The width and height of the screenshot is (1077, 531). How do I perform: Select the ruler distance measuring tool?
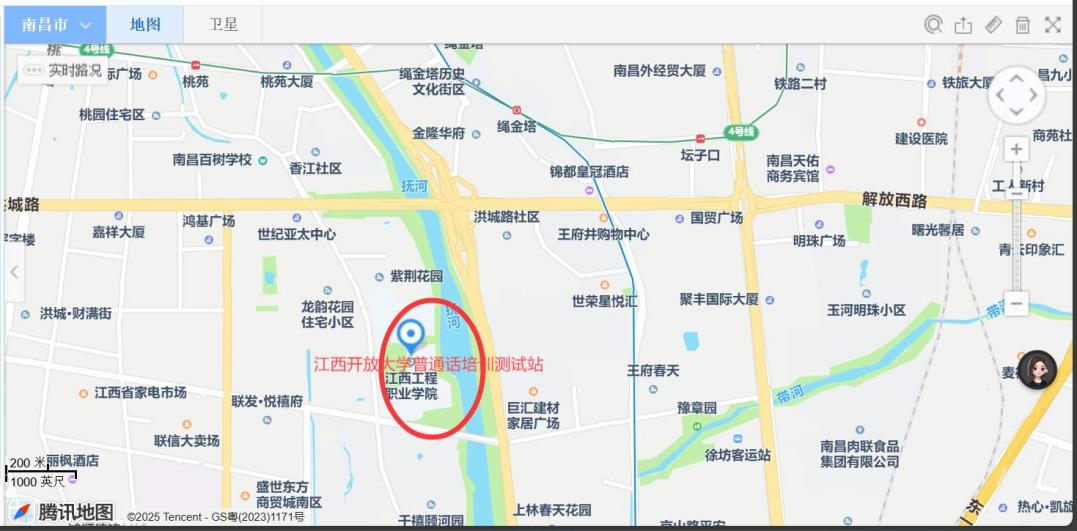coord(993,25)
